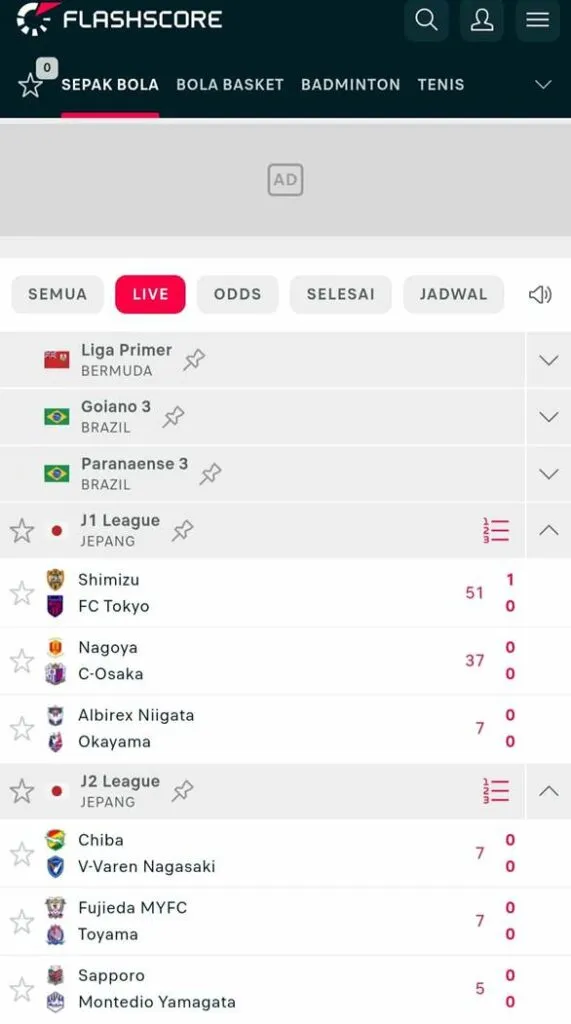Expand the Paranaense 3 Brazil section
Screen dimensions: 571x1024
click(x=548, y=474)
